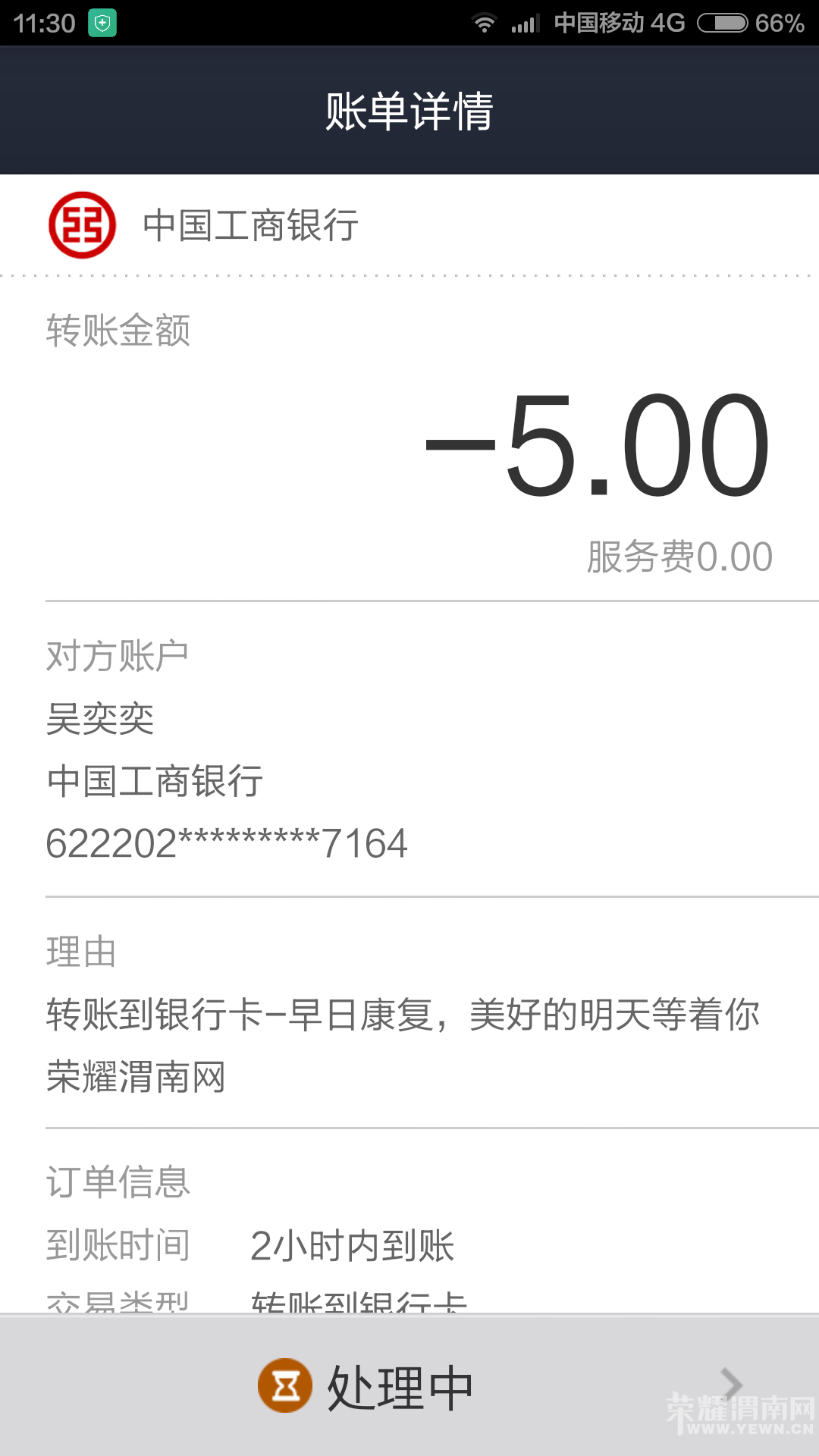Expand the 对方账户 account details section
819x1456 pixels.
pos(118,654)
